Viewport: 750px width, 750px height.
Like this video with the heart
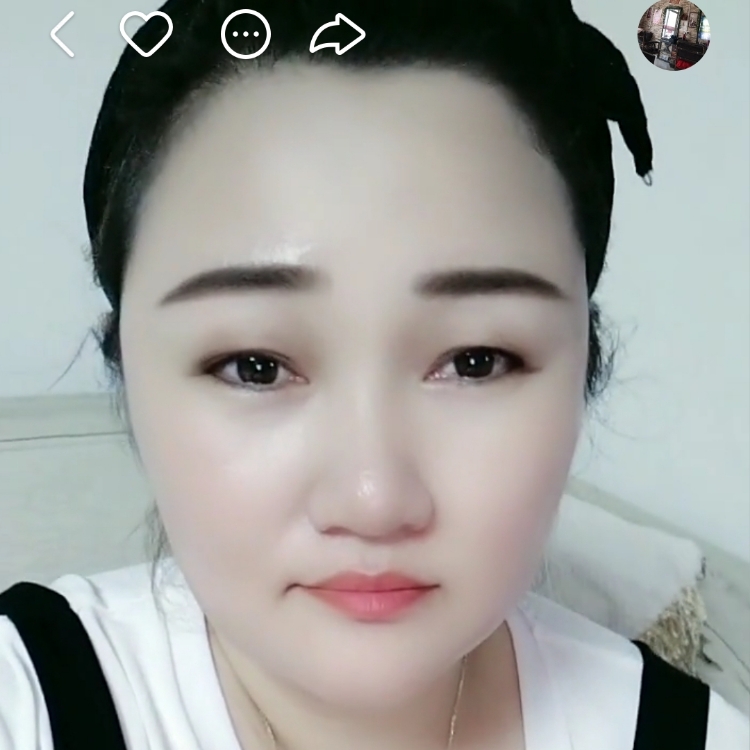[x=146, y=34]
